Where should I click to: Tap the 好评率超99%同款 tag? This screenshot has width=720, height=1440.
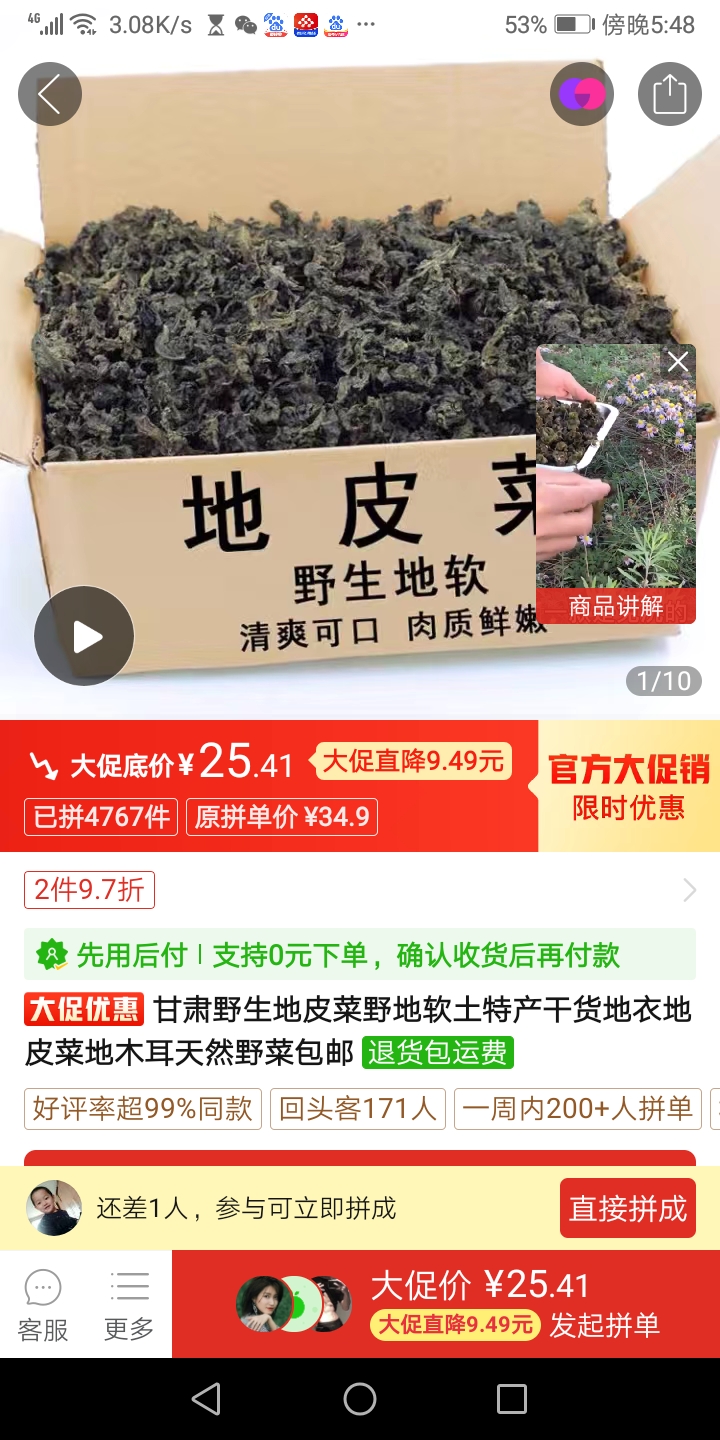(x=143, y=1108)
